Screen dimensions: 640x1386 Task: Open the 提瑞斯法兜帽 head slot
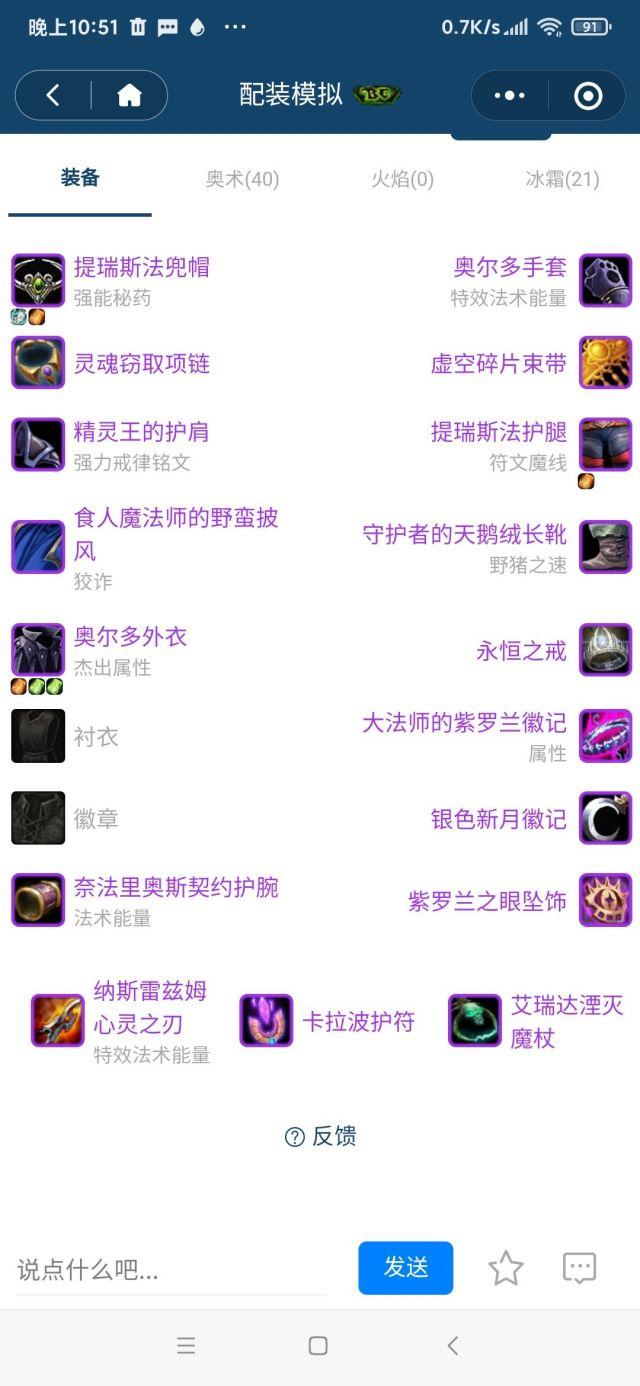[141, 267]
